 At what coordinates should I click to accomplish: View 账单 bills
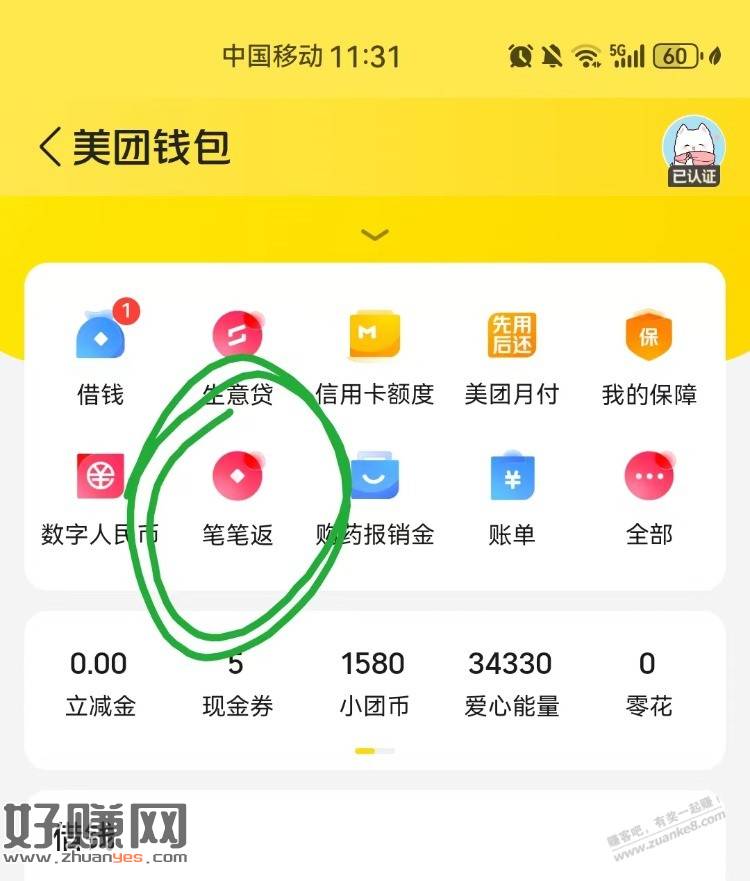tap(512, 496)
